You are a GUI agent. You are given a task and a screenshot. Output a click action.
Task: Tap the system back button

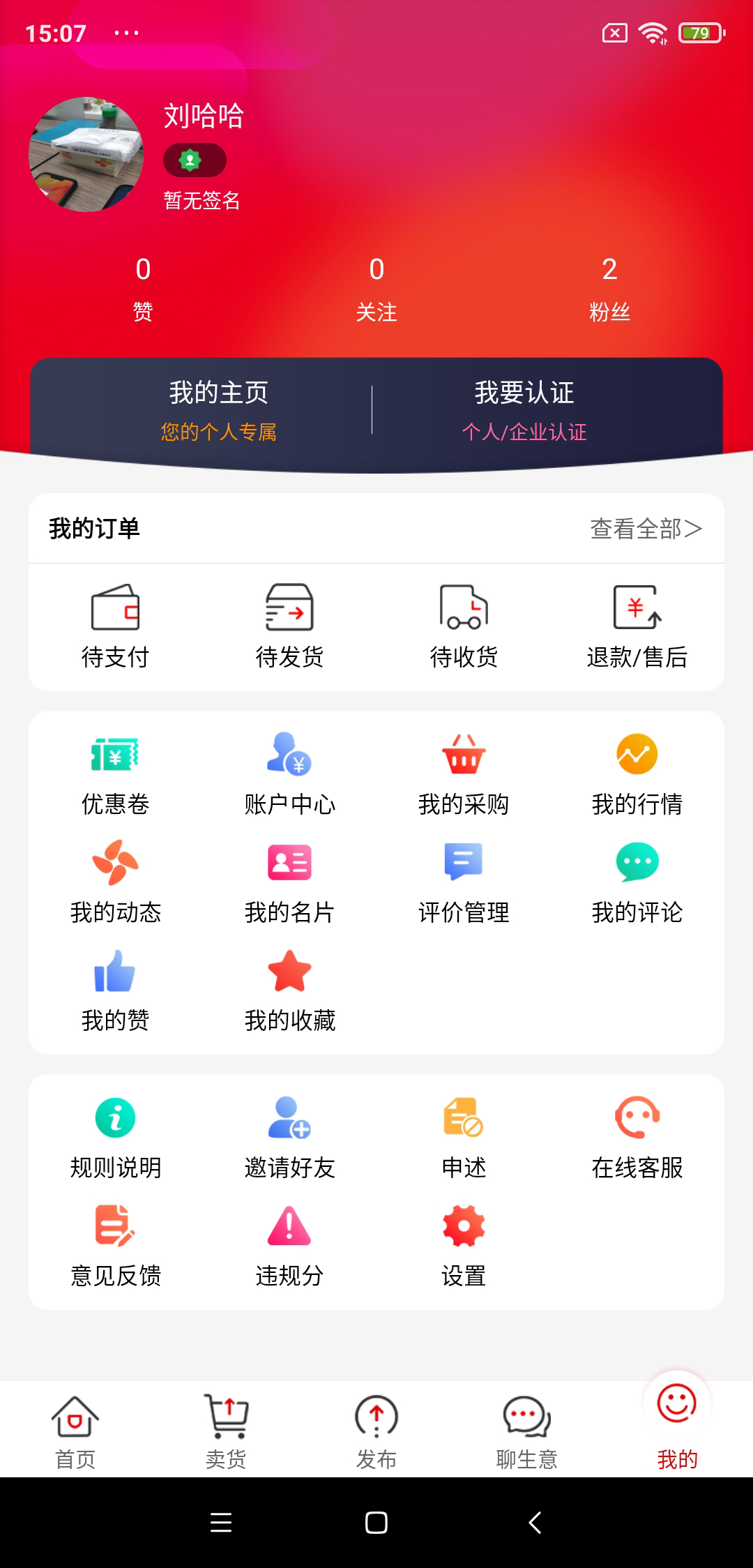click(x=535, y=1522)
